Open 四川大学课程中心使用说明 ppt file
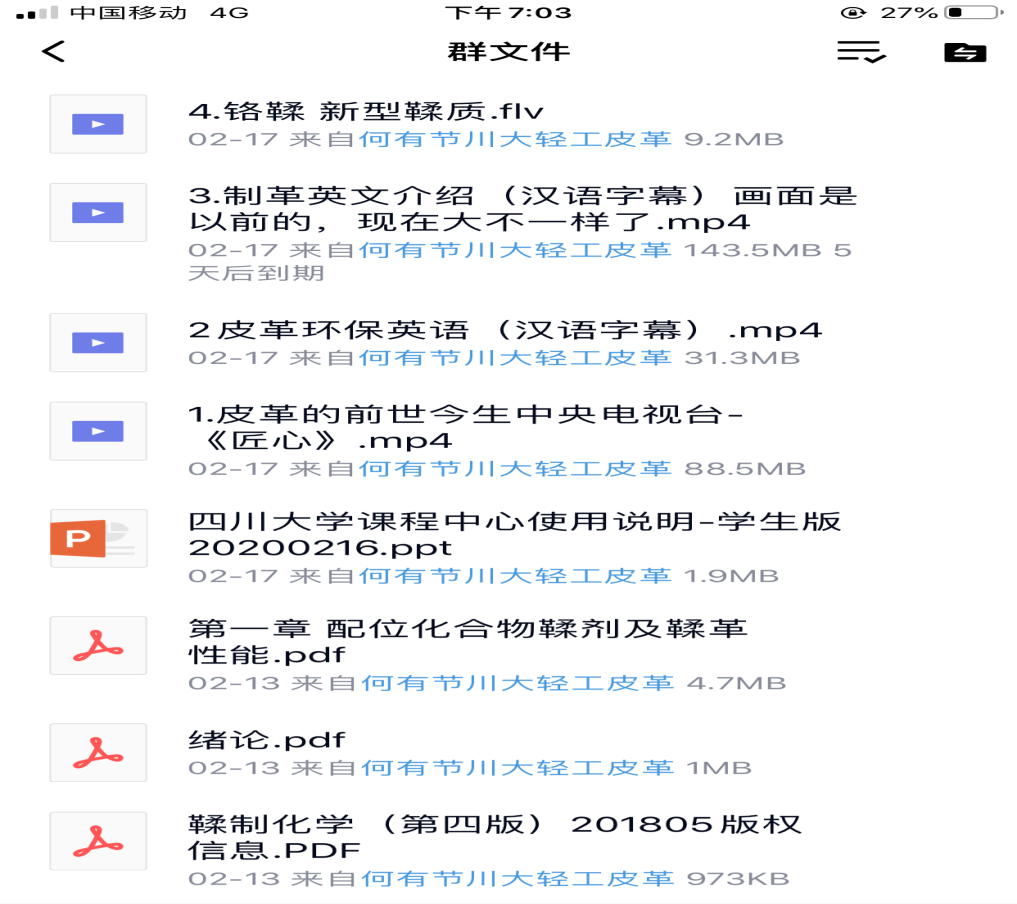The width and height of the screenshot is (1017, 904). [x=513, y=534]
